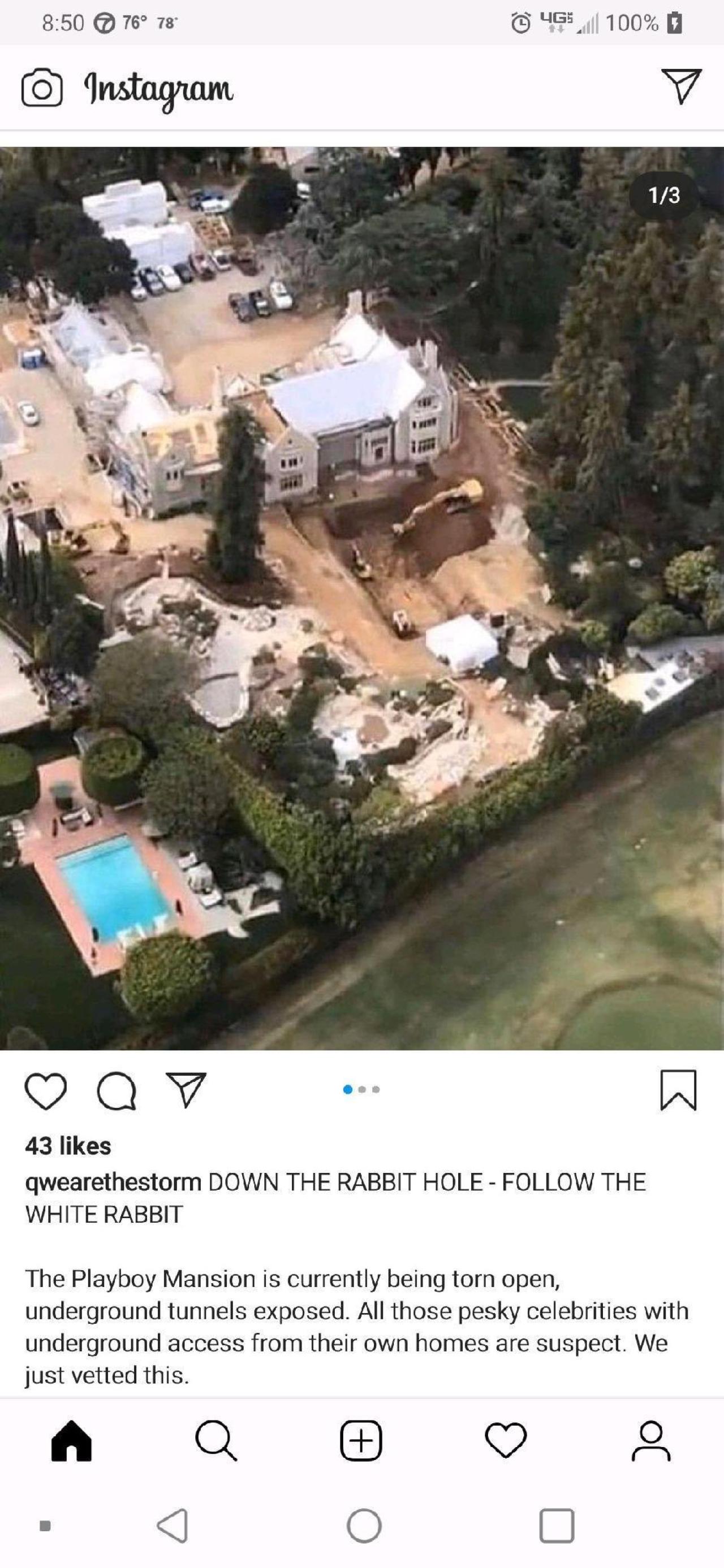The height and width of the screenshot is (1568, 724).
Task: Open the Playboy Mansion aerial photo
Action: 361,597
